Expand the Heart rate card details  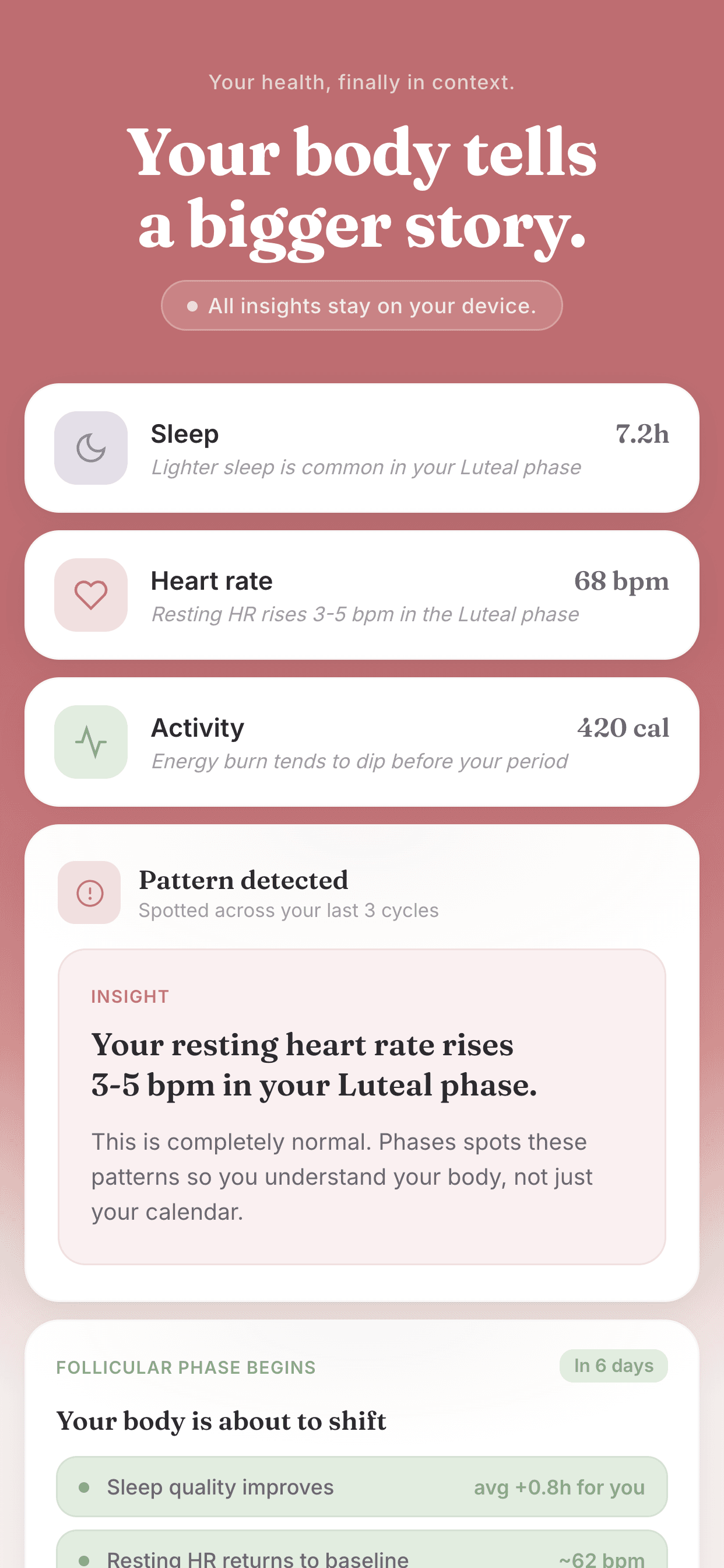pos(362,596)
